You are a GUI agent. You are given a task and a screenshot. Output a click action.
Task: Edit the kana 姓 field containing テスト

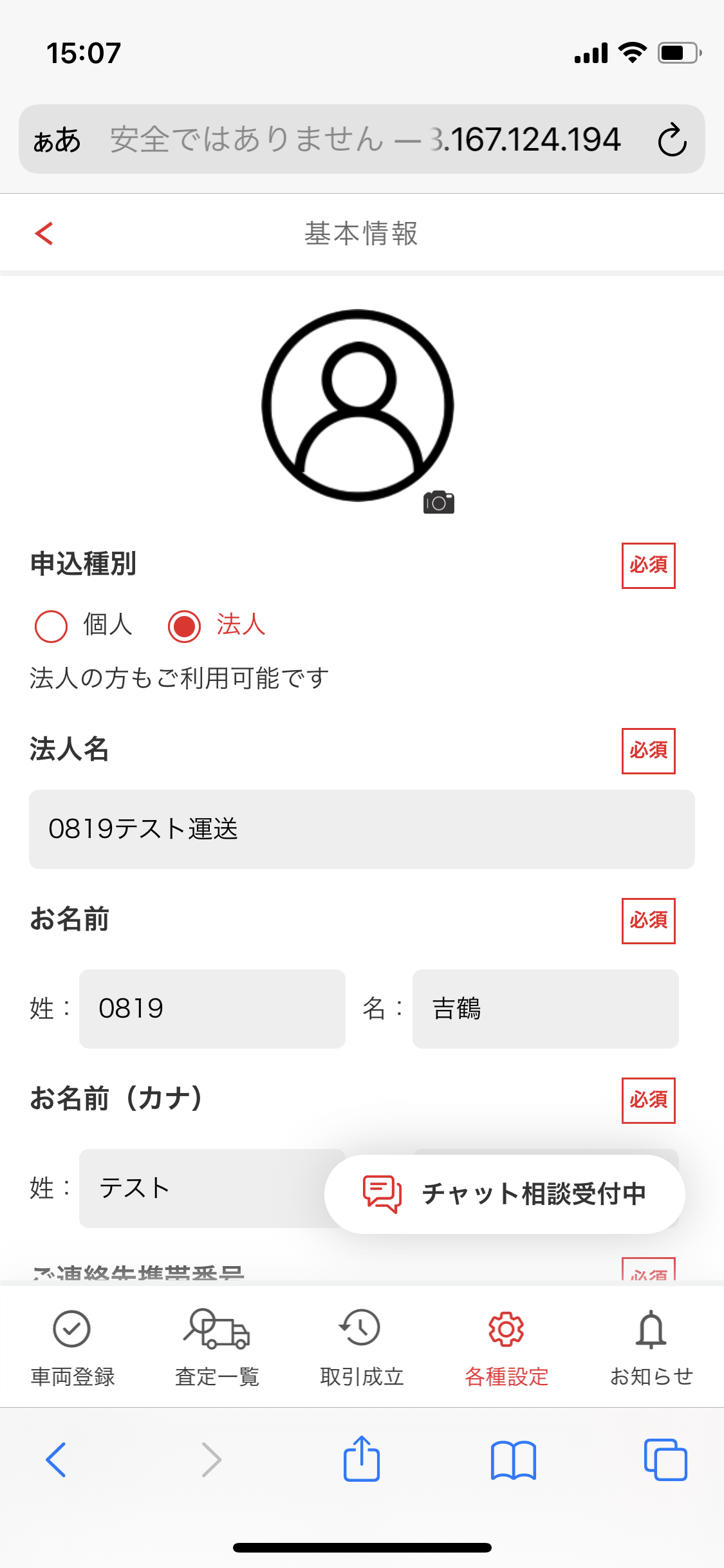(209, 1188)
